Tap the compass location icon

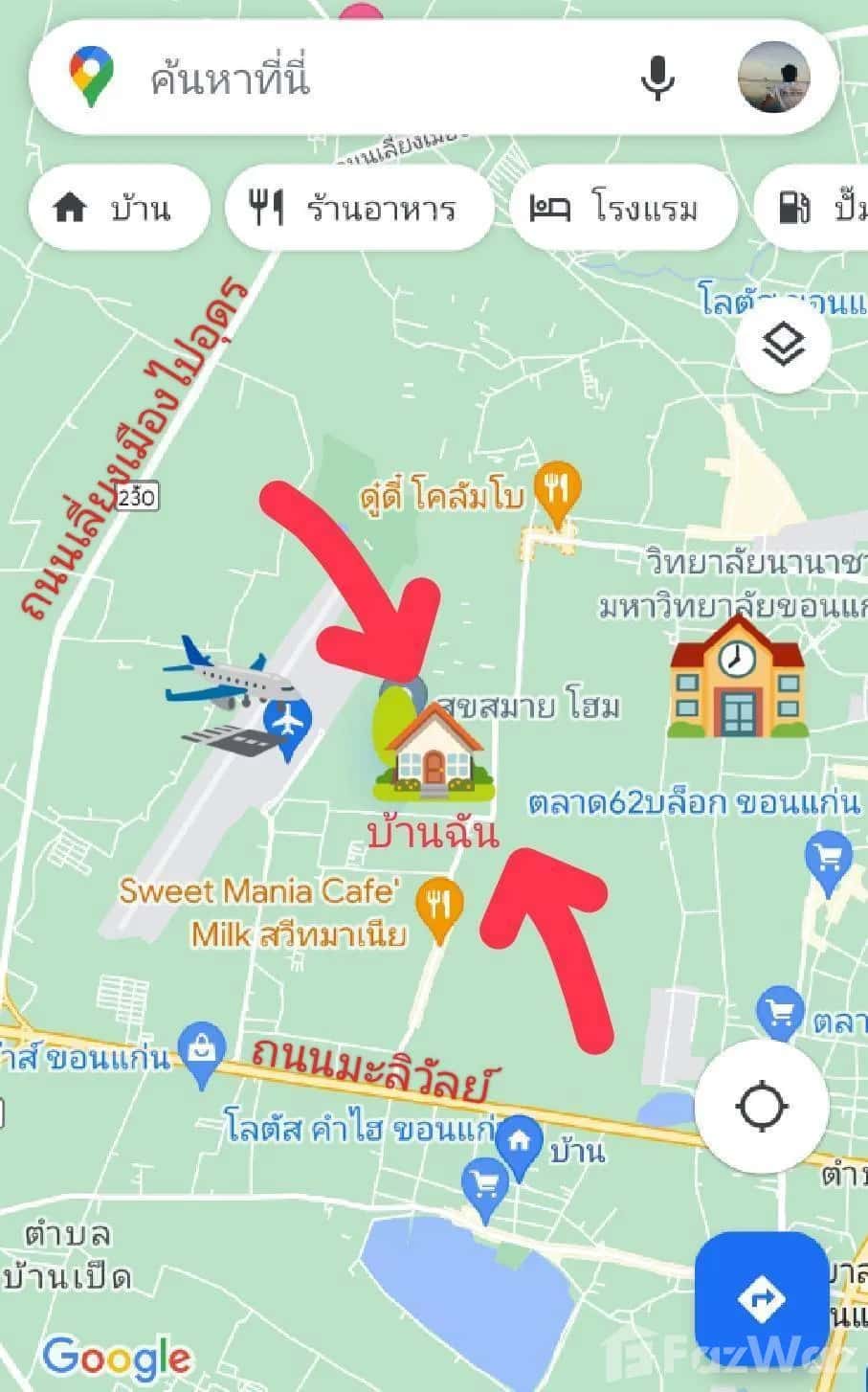click(x=763, y=1106)
